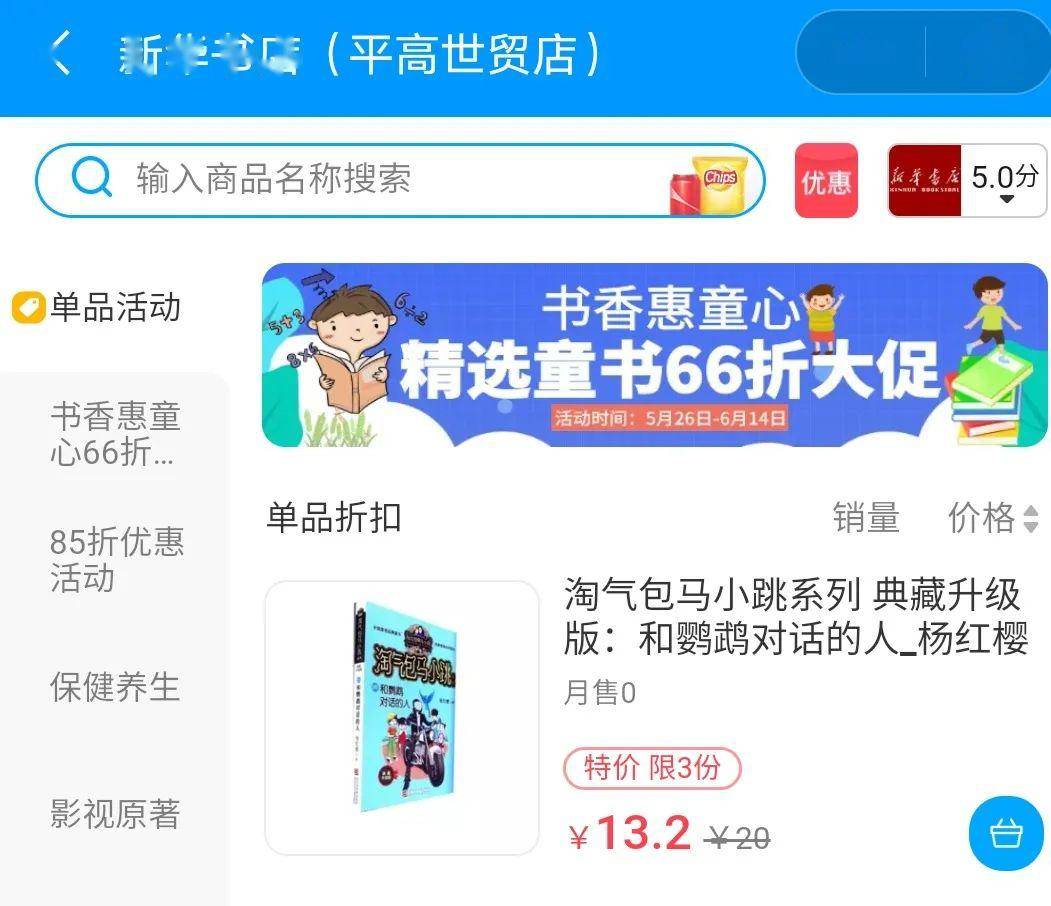Open the 85折优惠活动 category
This screenshot has width=1051, height=906.
114,560
